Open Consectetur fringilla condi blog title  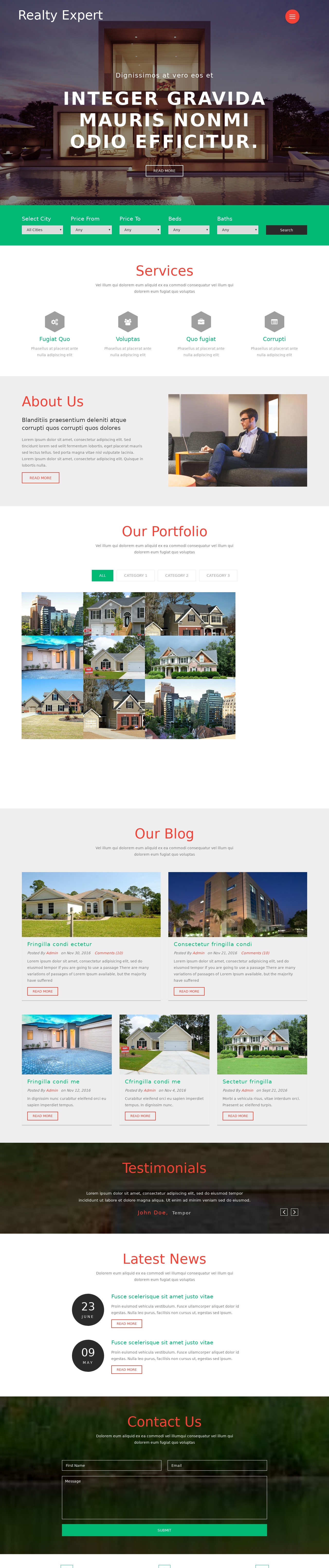point(213,944)
